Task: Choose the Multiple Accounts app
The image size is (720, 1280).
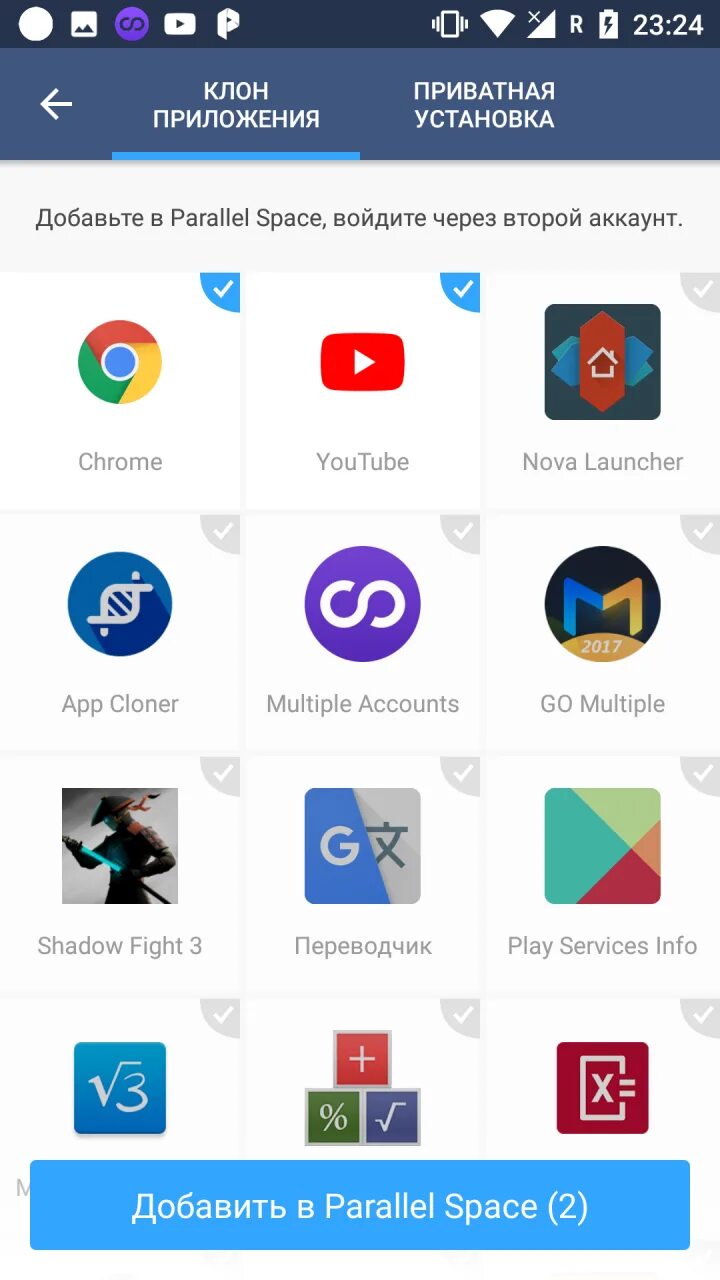Action: pos(362,632)
